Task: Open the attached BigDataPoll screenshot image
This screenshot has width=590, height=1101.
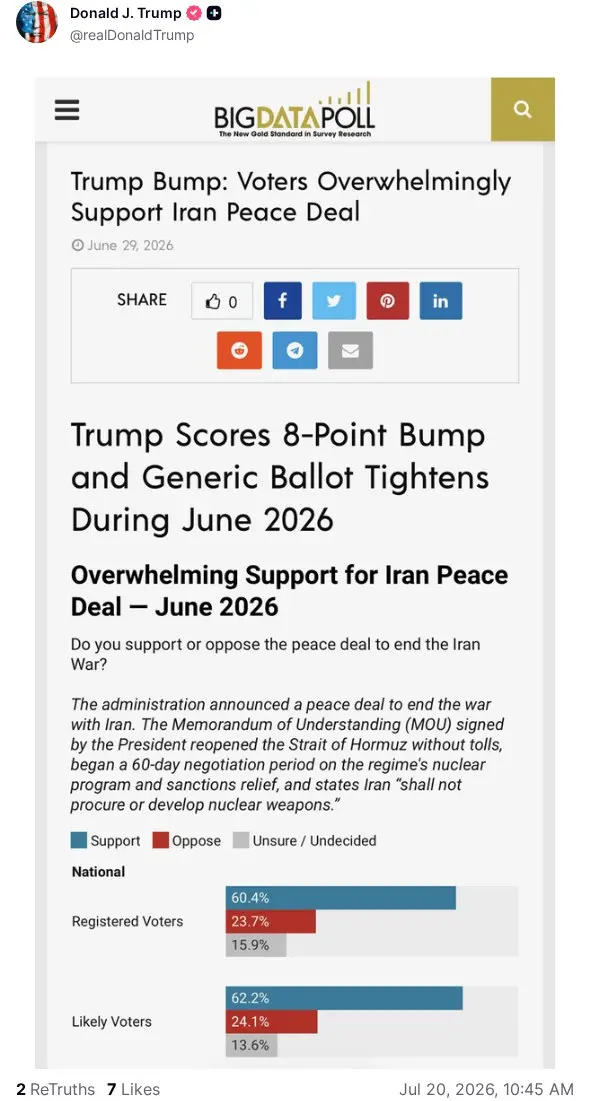Action: click(x=295, y=573)
